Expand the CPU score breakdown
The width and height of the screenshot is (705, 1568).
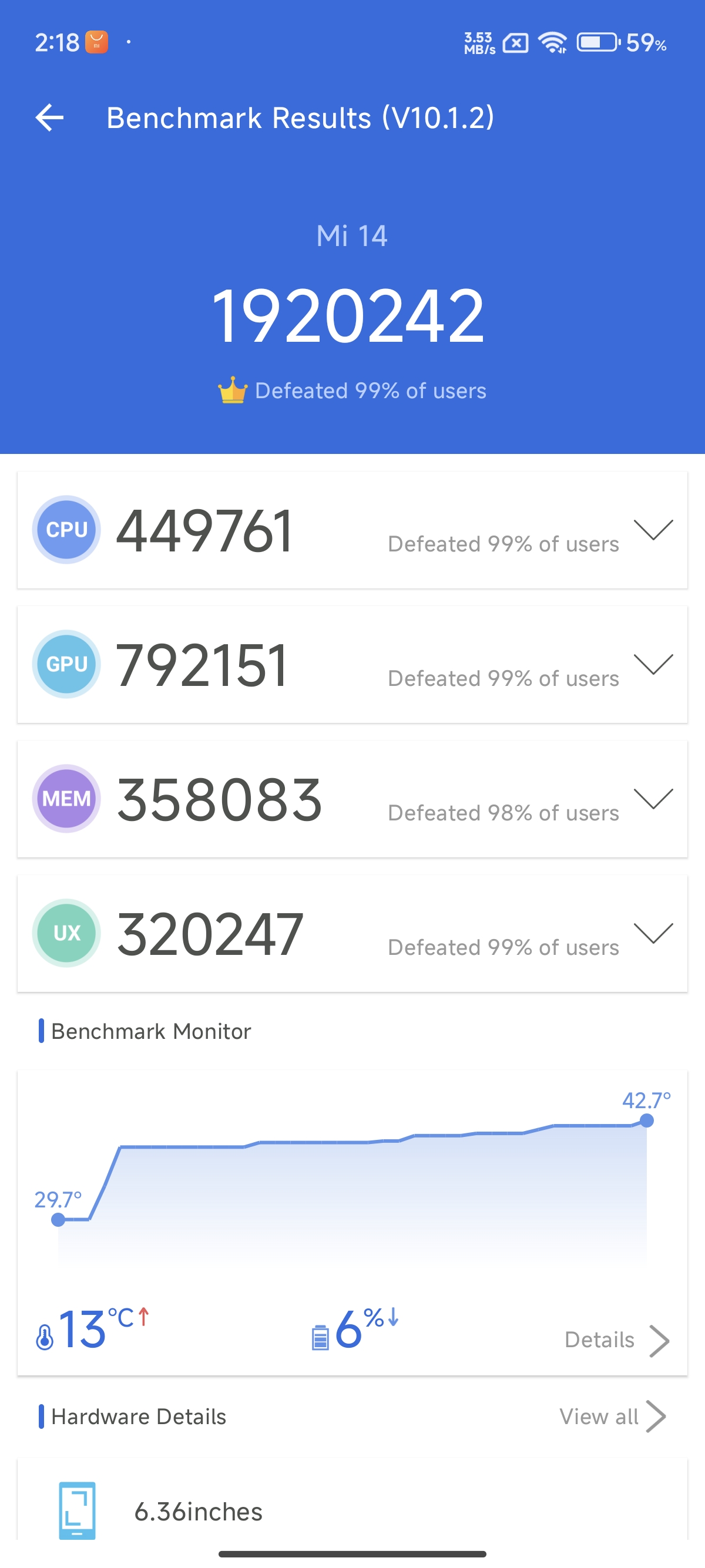pos(653,530)
